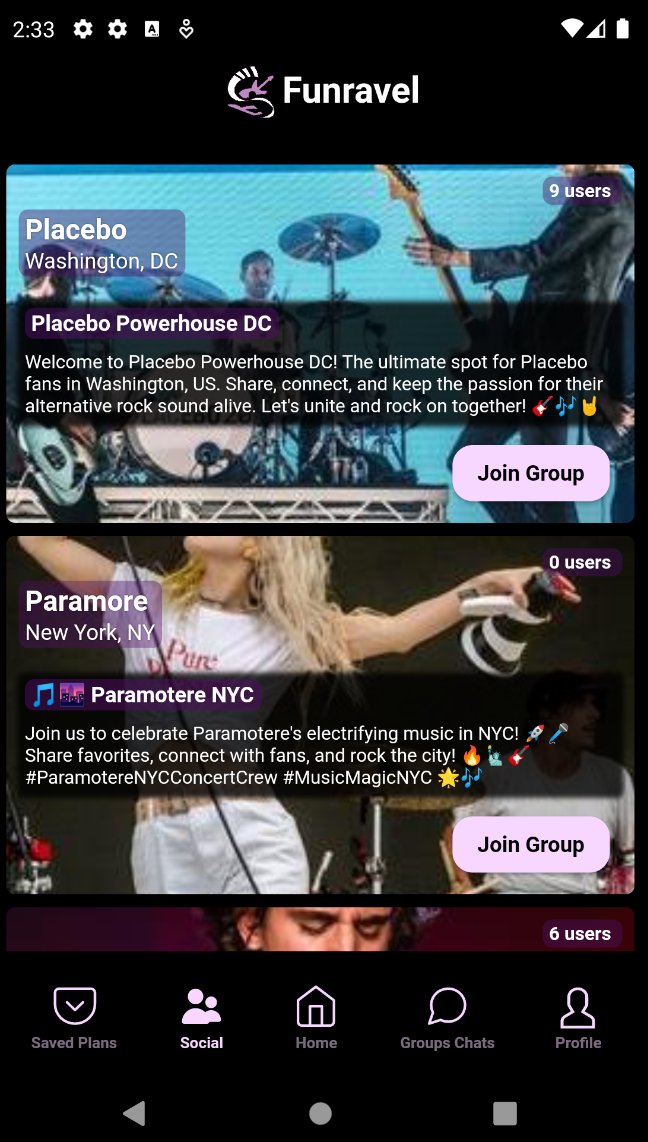Switch to the Saved Plans tab

(74, 1018)
